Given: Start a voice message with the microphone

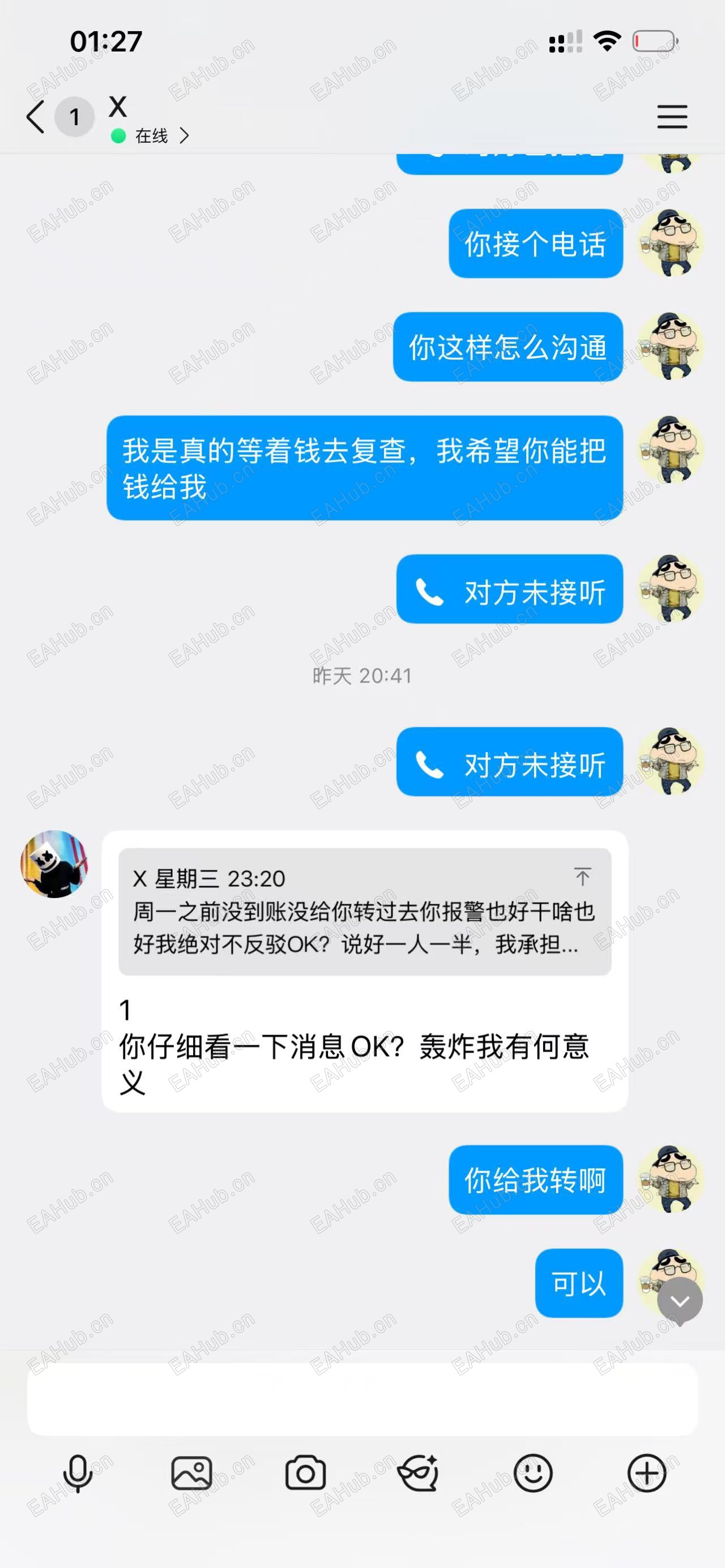Looking at the screenshot, I should (78, 1473).
